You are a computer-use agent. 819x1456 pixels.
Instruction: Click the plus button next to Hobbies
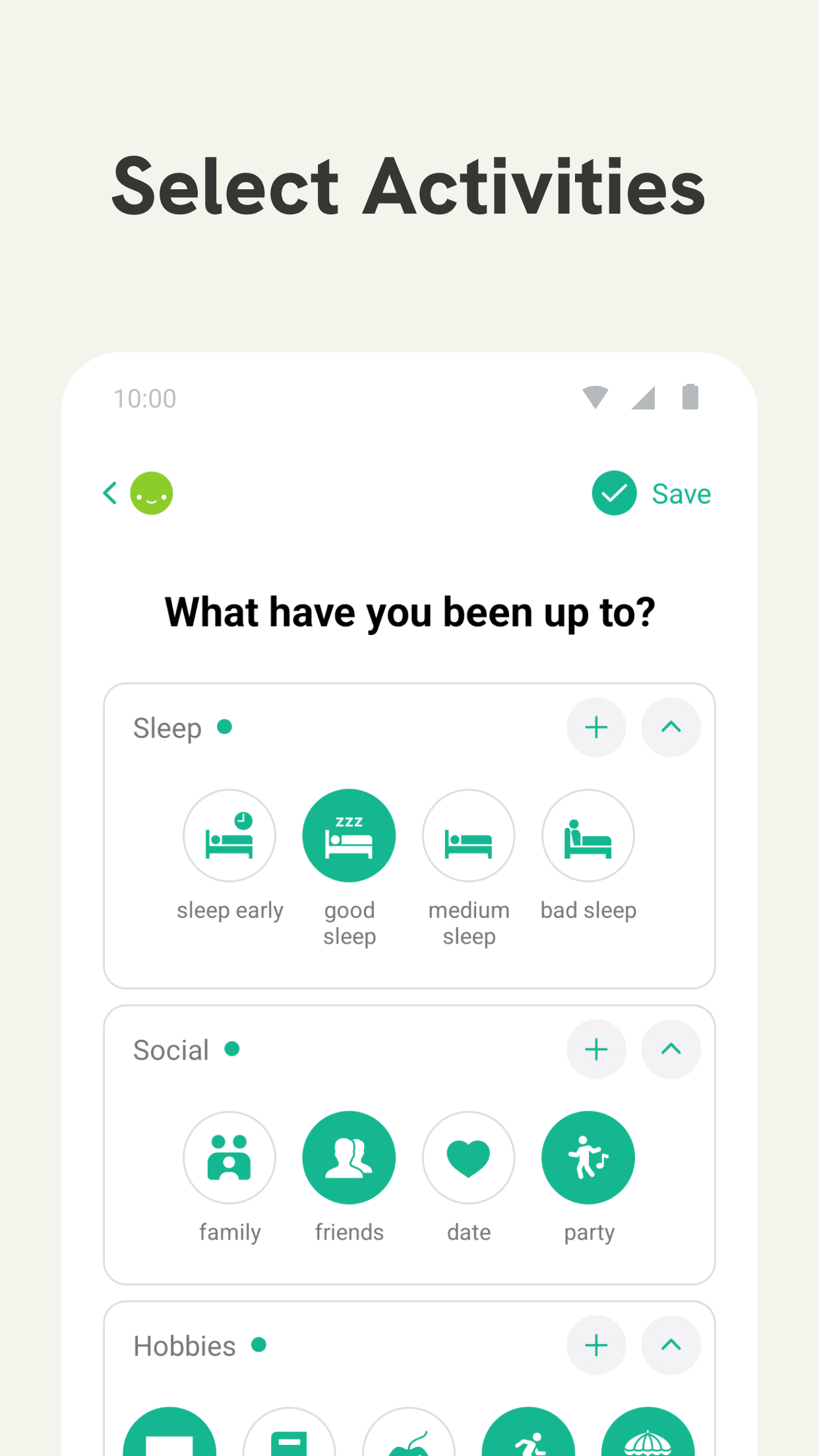coord(596,1345)
